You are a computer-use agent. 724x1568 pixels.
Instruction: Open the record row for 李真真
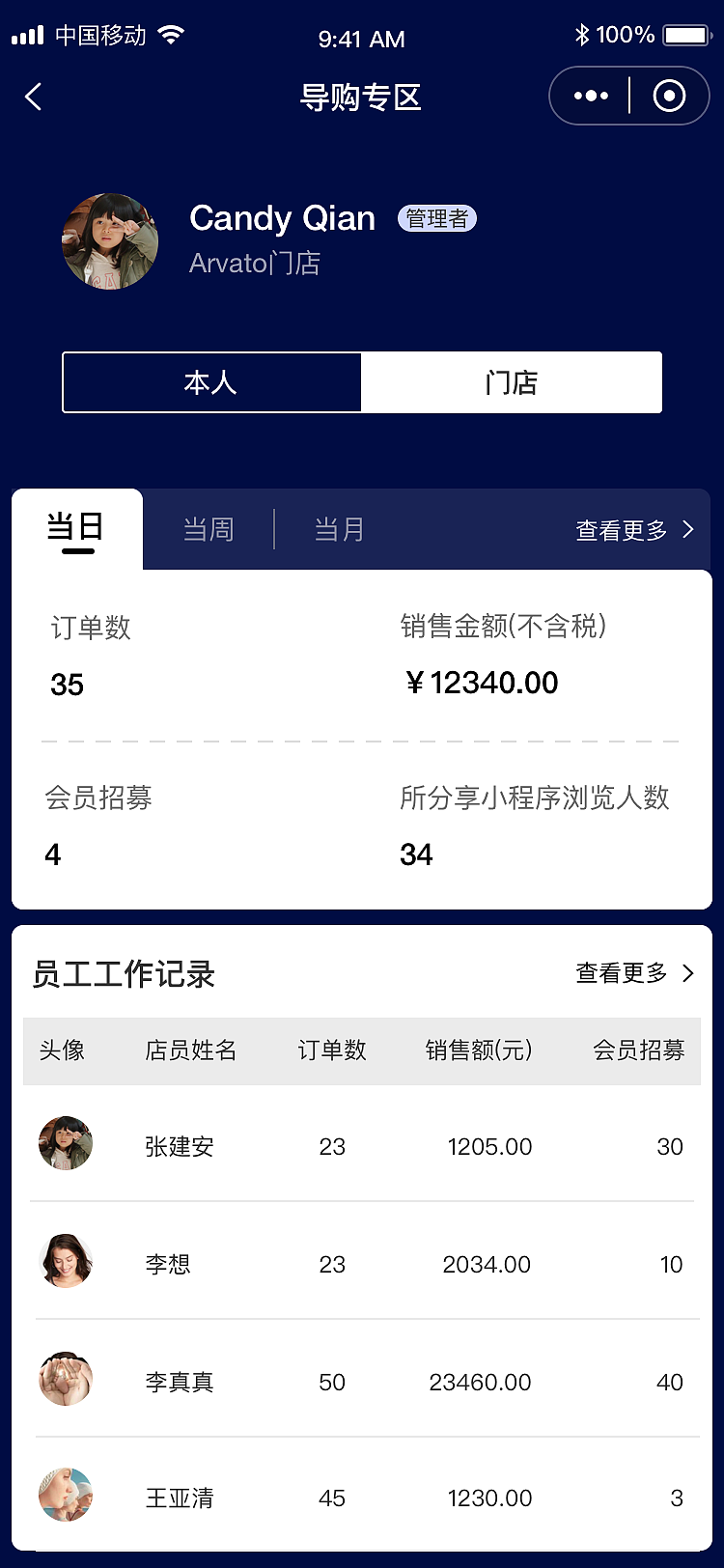point(362,1381)
